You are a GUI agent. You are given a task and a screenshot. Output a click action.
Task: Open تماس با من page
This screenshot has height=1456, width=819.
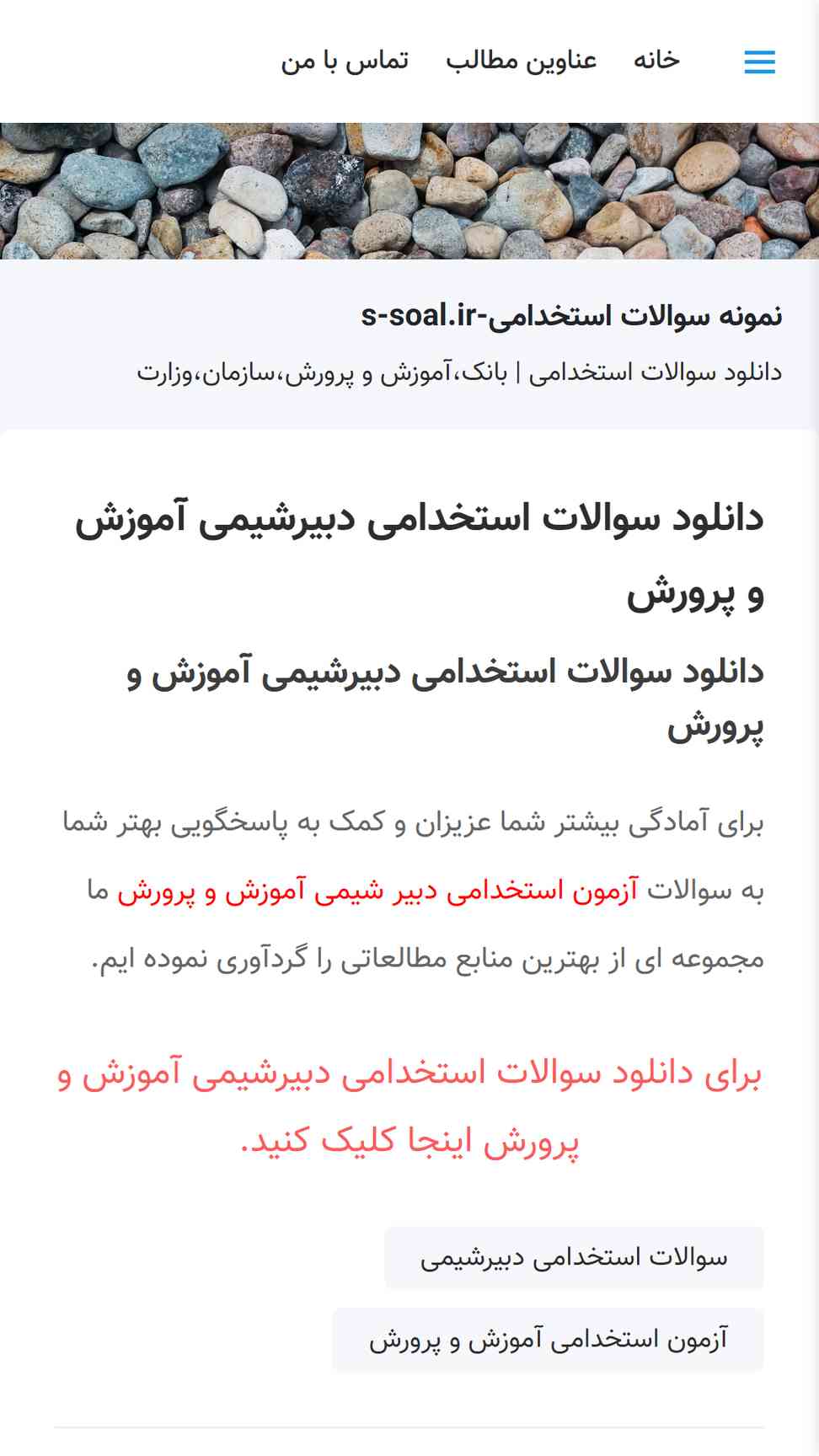point(345,60)
